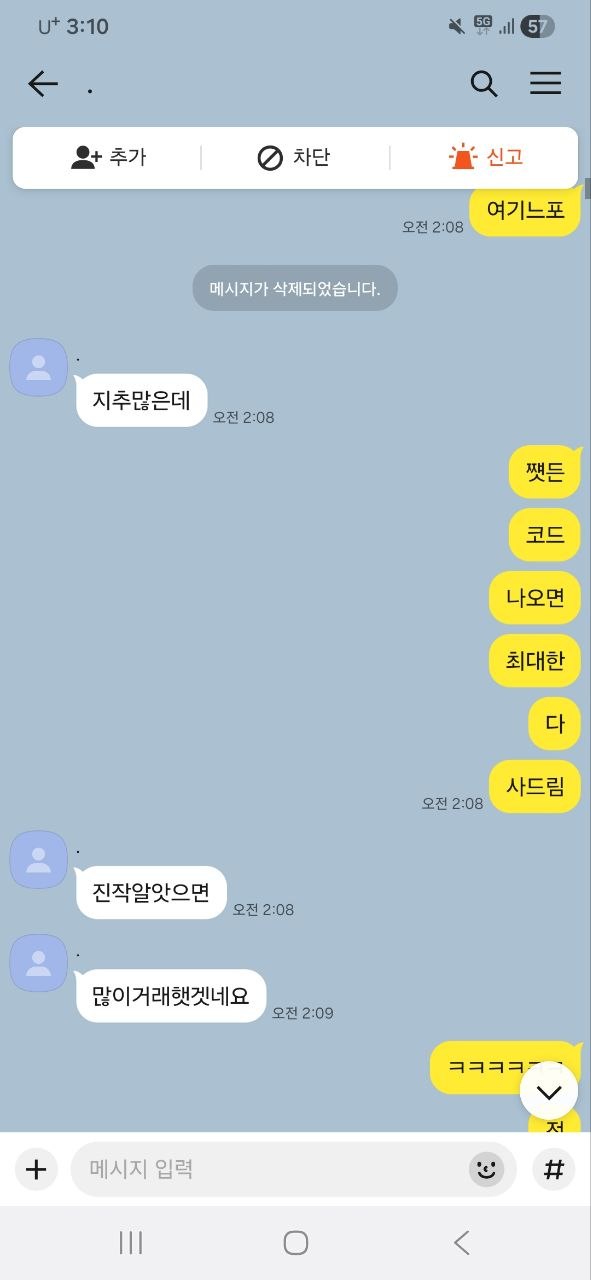Tap the system home button
This screenshot has height=1280, width=591.
[x=295, y=1242]
